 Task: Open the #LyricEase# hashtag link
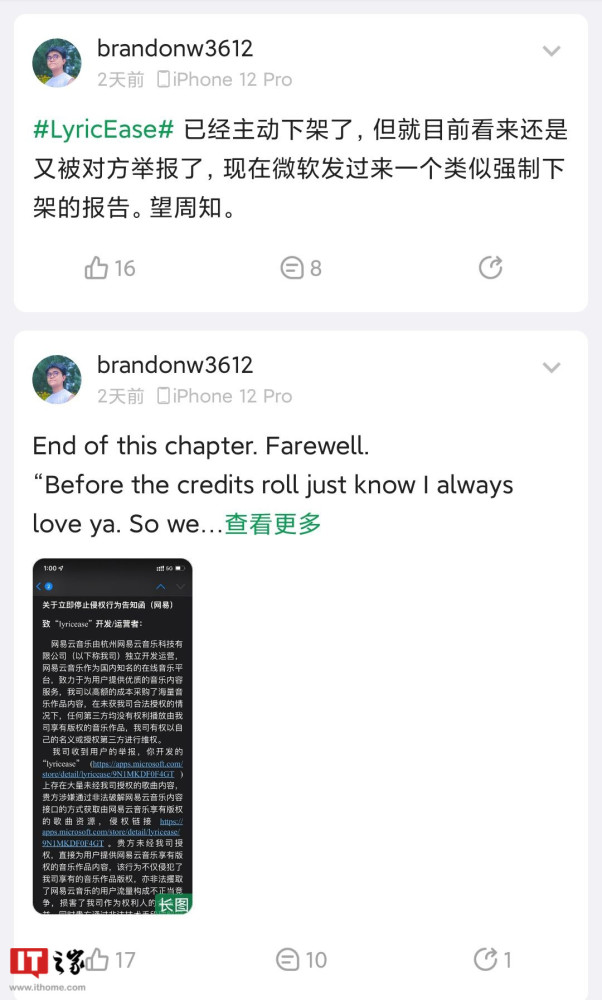104,129
